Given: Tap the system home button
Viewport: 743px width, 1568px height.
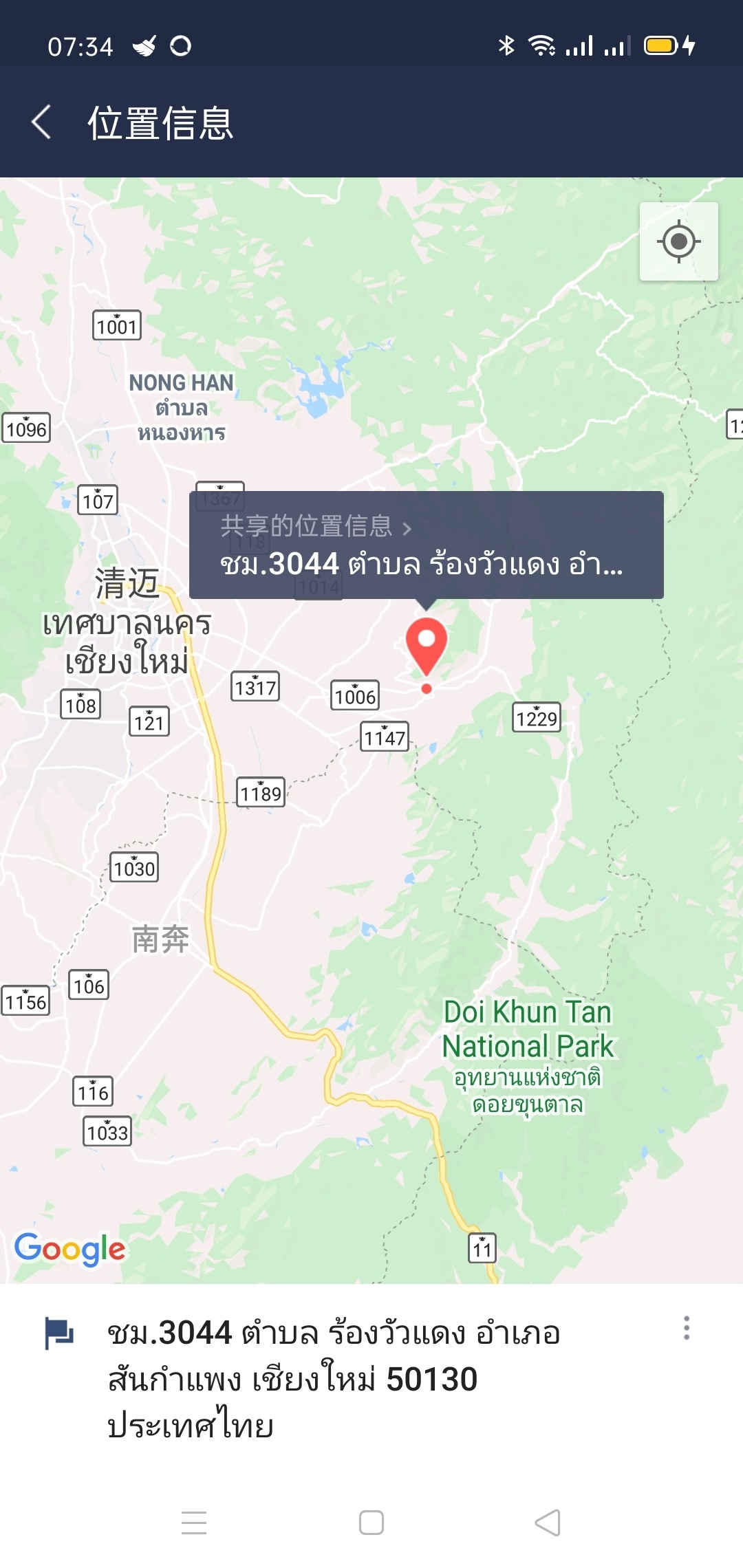Looking at the screenshot, I should pos(371,1523).
